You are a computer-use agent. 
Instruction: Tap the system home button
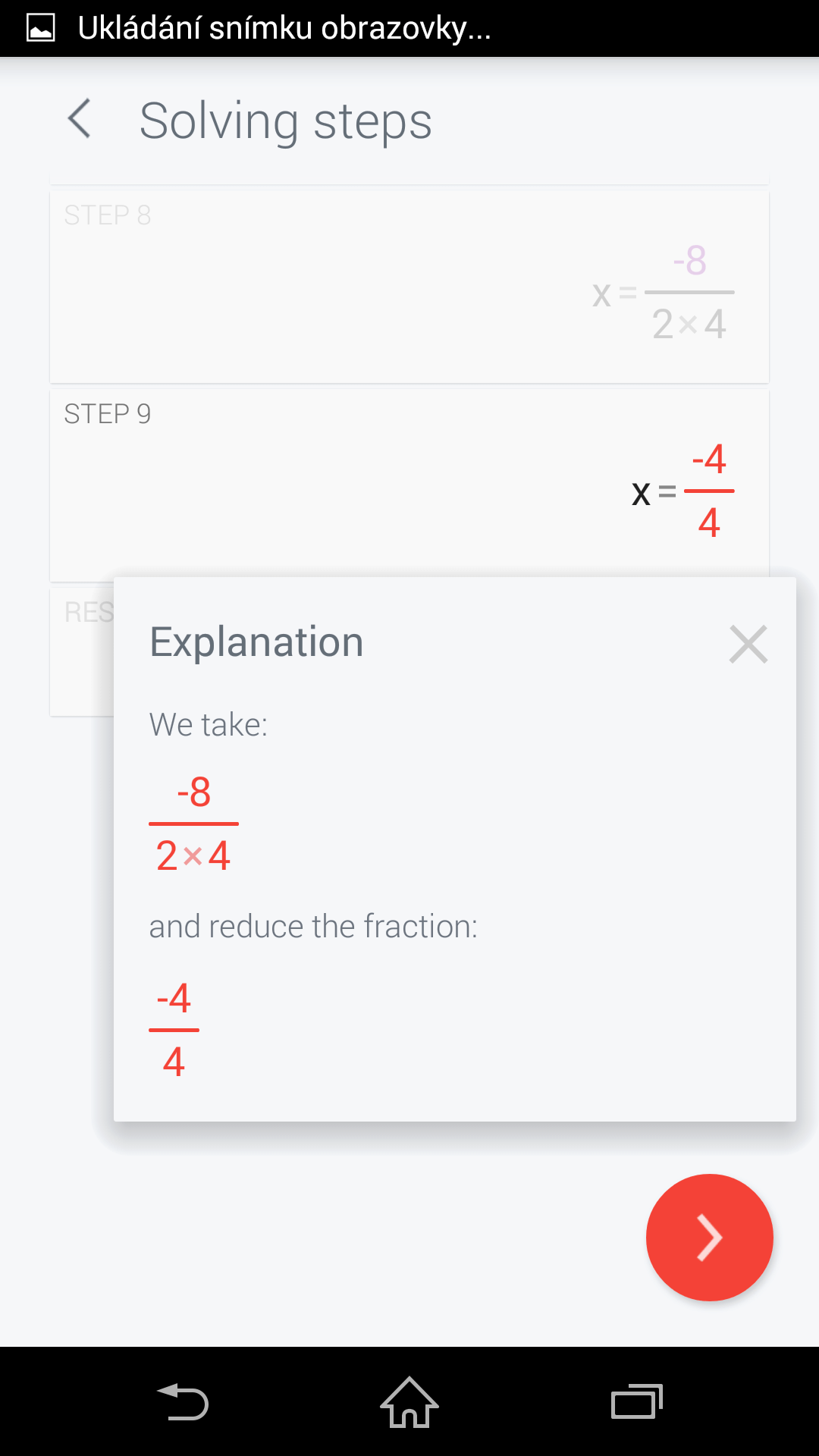409,1402
